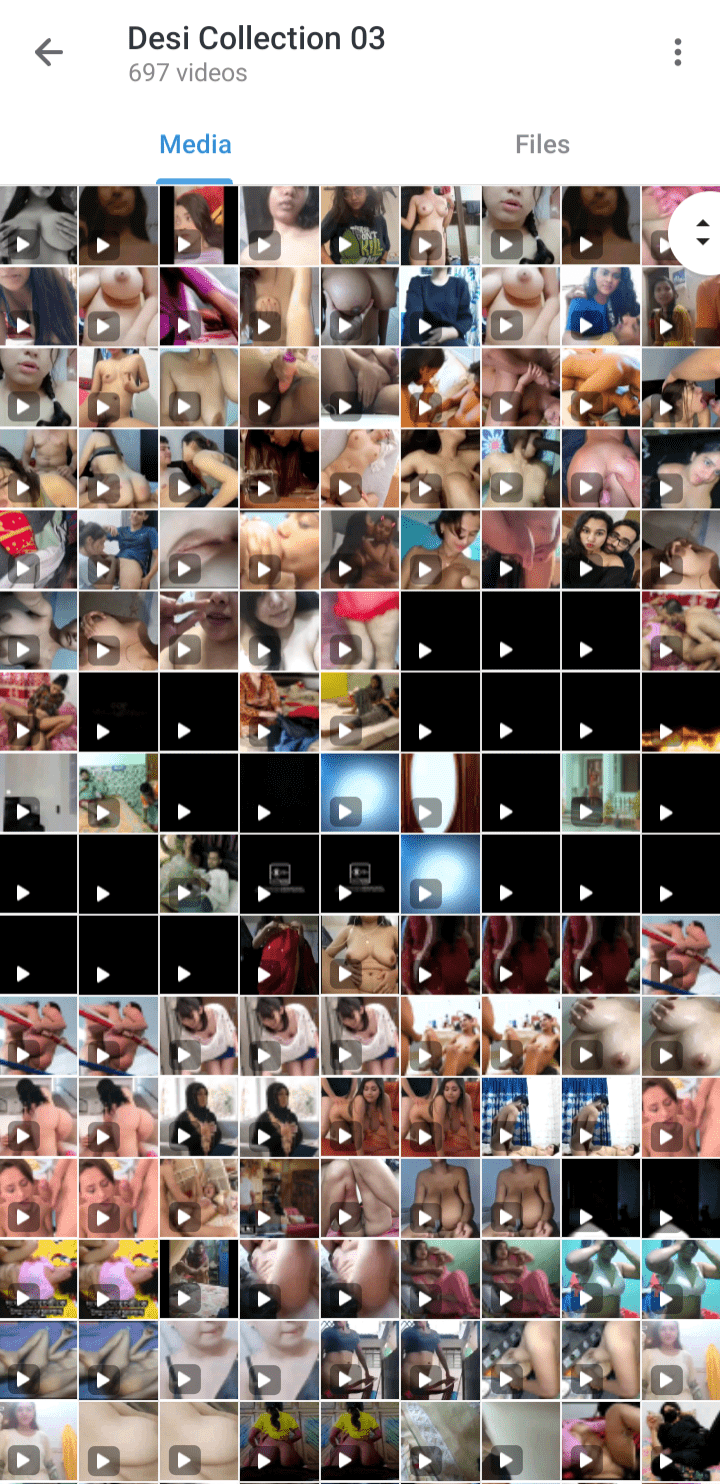Go back using the arrow icon
720x1484 pixels.
coord(48,53)
